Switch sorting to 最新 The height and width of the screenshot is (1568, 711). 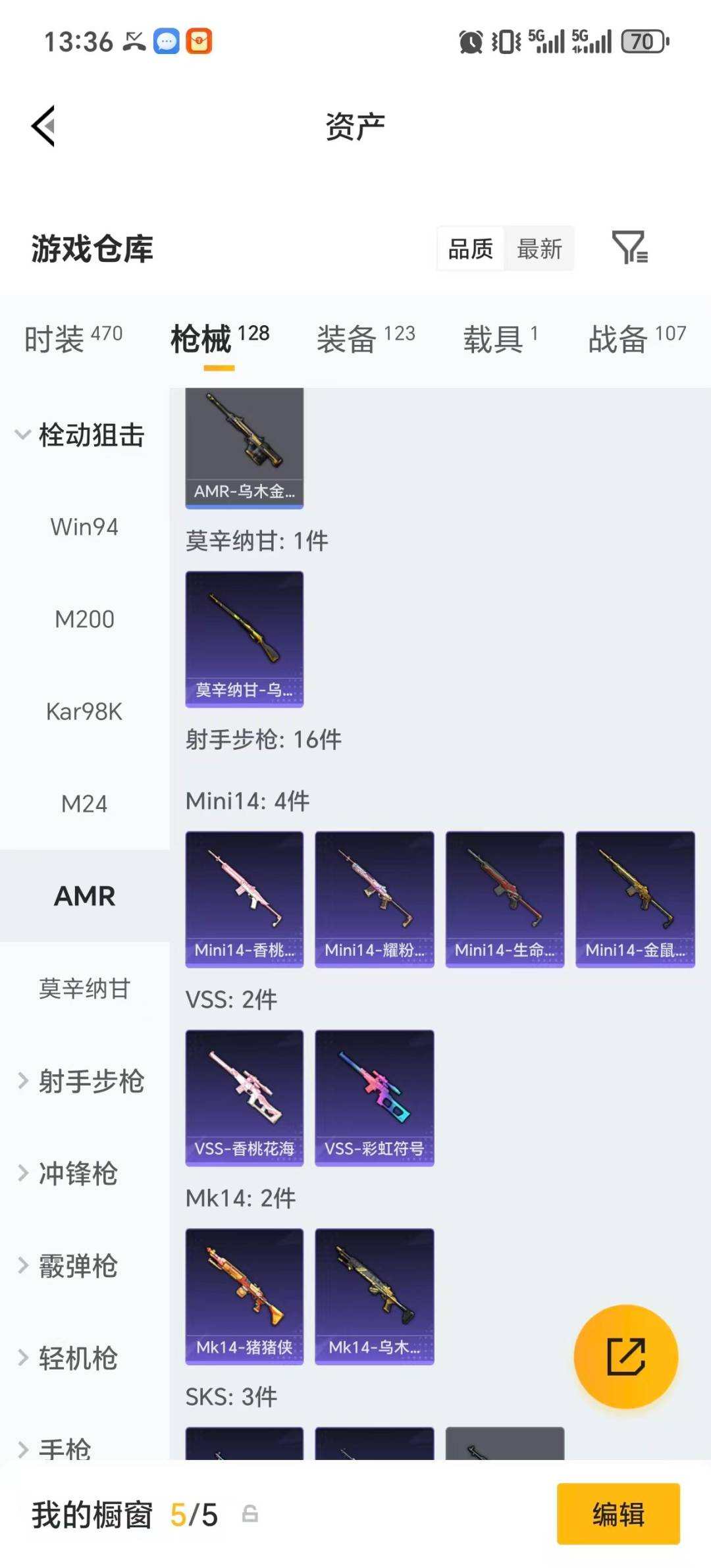pos(539,249)
